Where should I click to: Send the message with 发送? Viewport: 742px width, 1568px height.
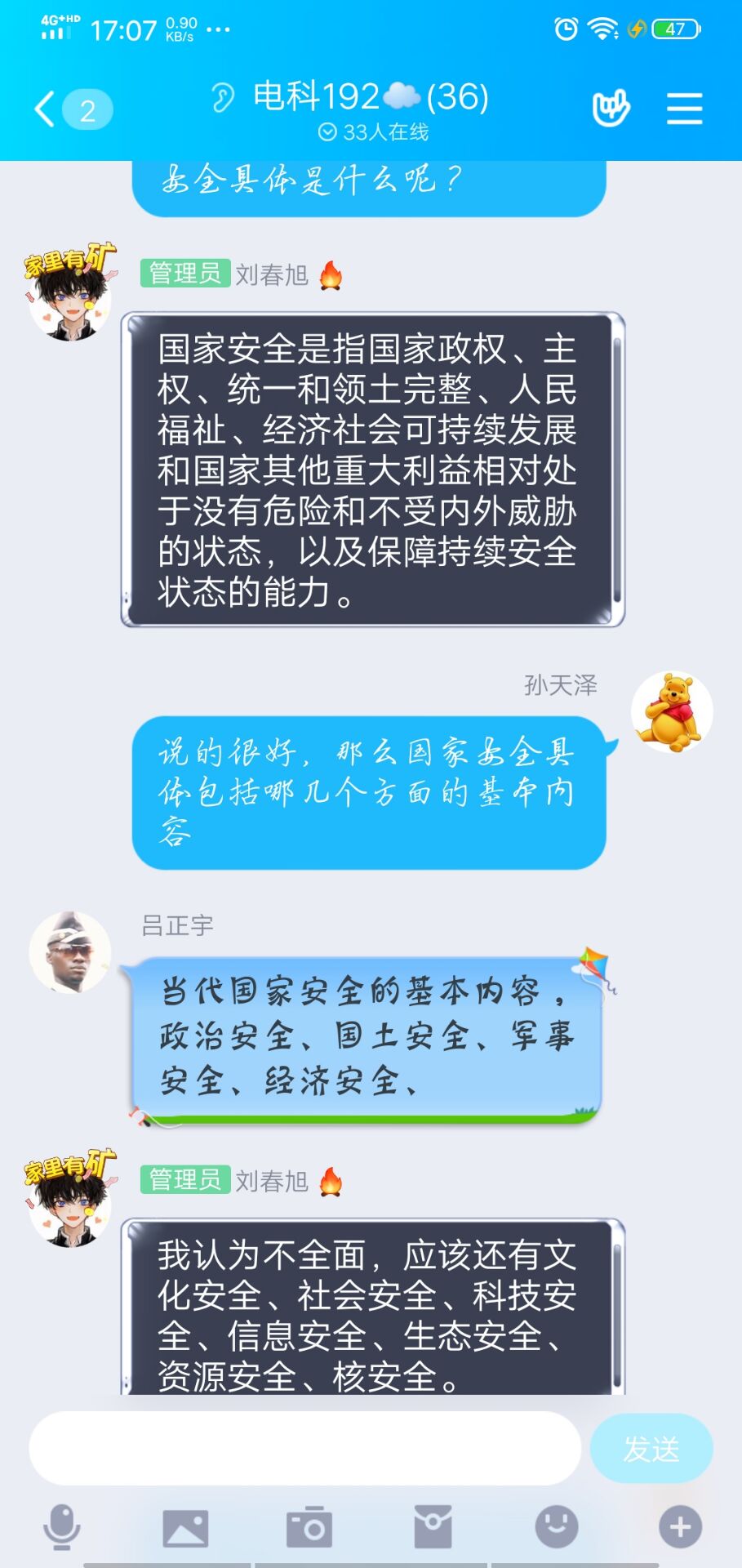tap(651, 1449)
